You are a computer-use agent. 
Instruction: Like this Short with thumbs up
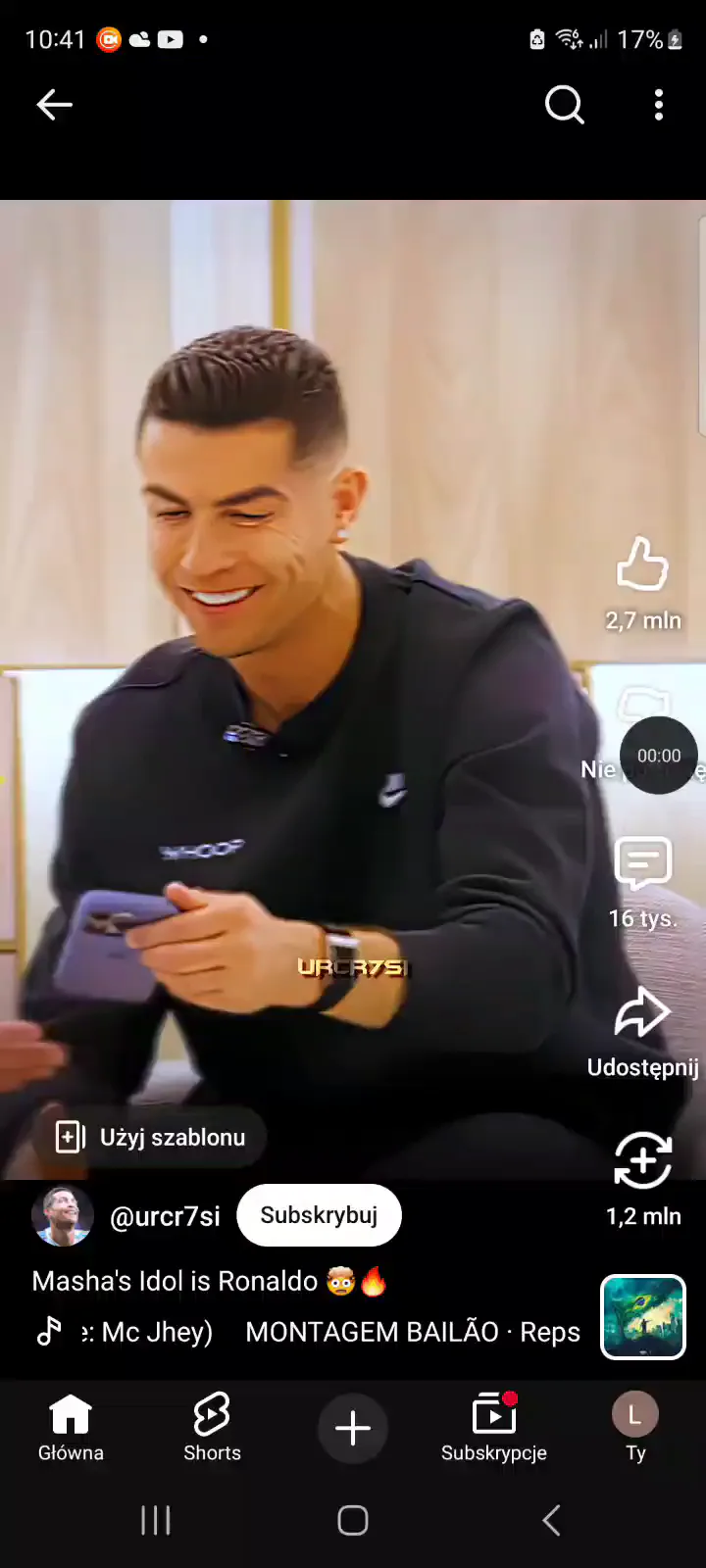tap(642, 565)
